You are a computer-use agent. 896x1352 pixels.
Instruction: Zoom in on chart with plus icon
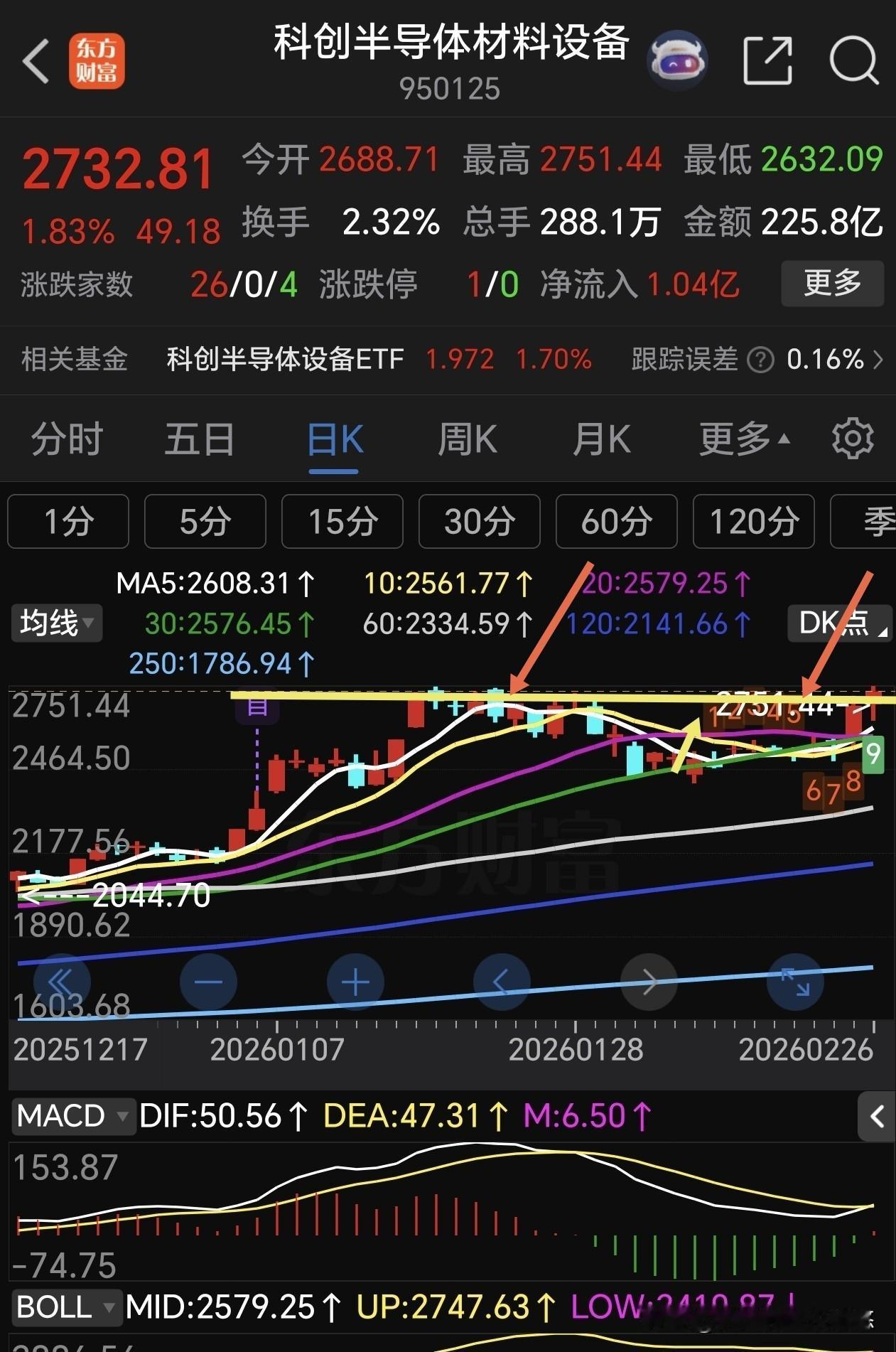pos(355,982)
